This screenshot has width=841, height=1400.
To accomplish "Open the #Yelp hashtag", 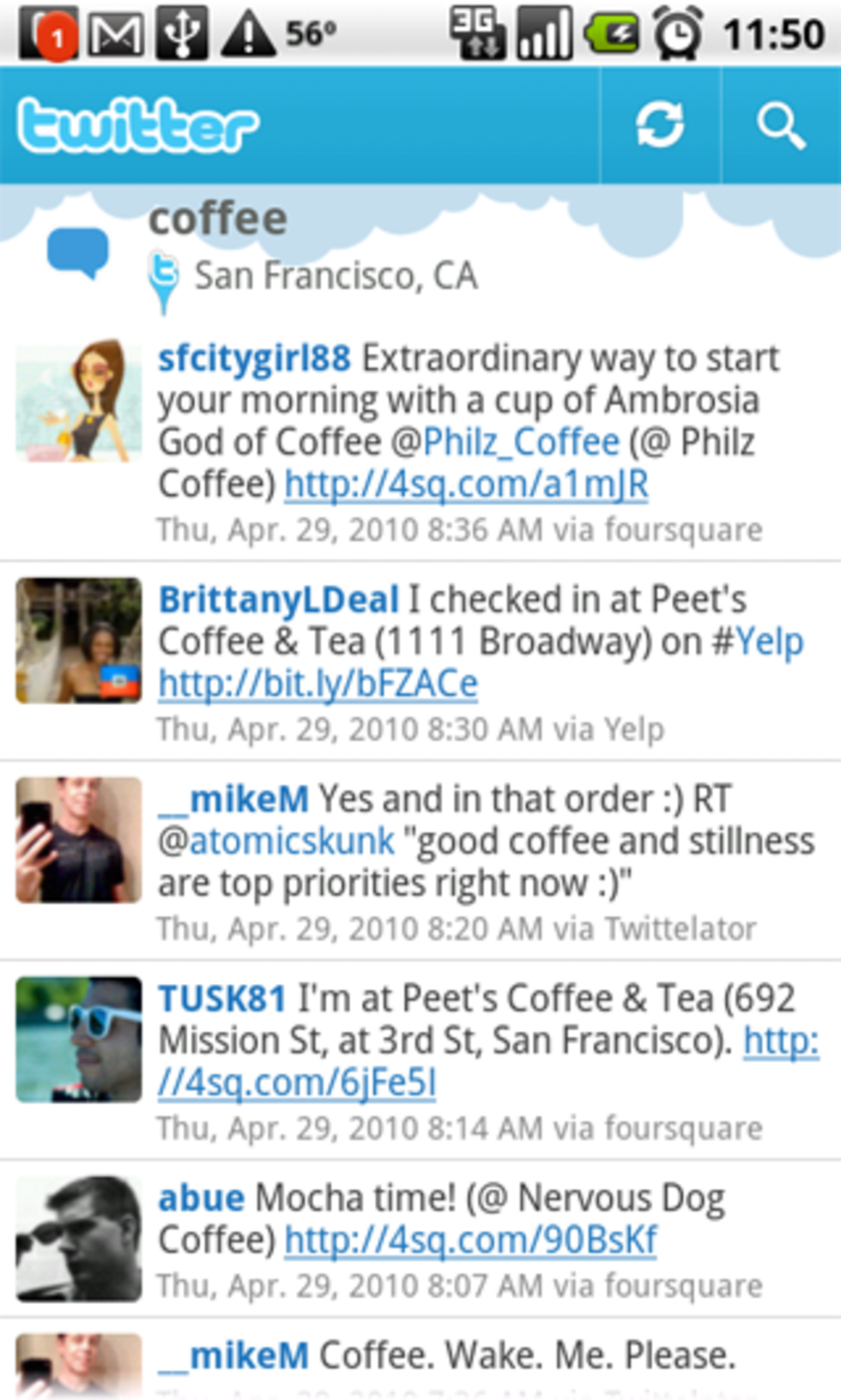I will pyautogui.click(x=759, y=642).
